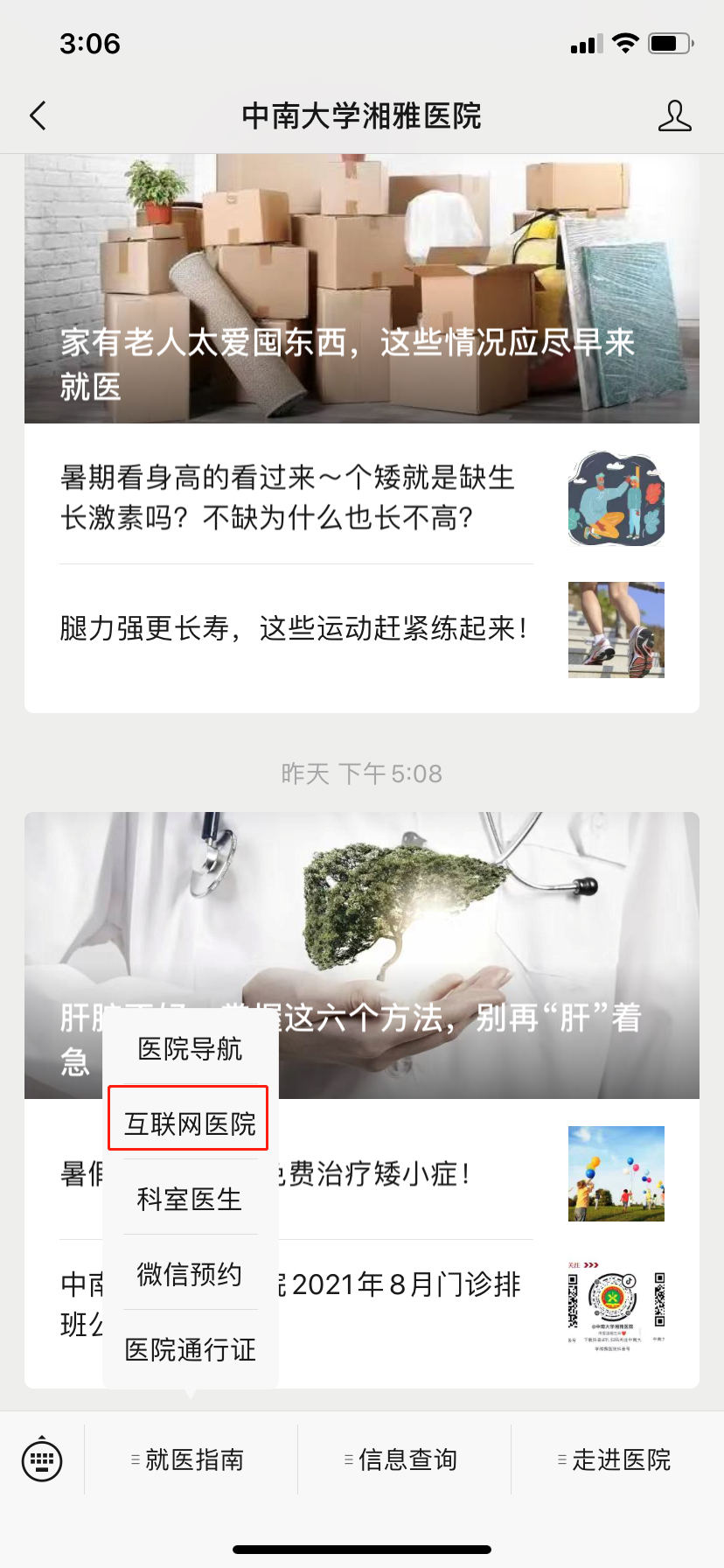724x1568 pixels.
Task: Switch to keyboard input mode
Action: pyautogui.click(x=42, y=1459)
